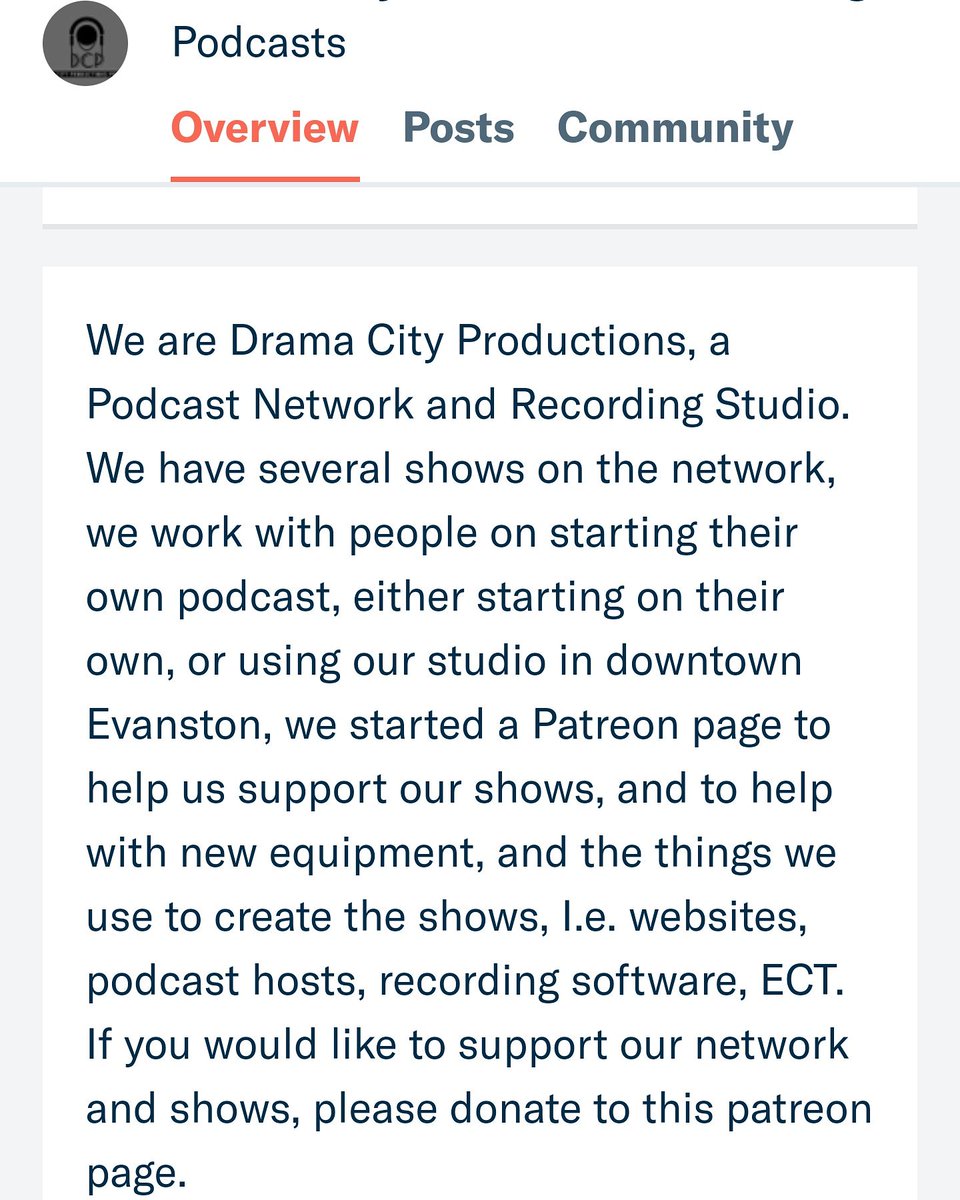This screenshot has width=960, height=1200.
Task: Go to the Community tab
Action: coord(675,129)
